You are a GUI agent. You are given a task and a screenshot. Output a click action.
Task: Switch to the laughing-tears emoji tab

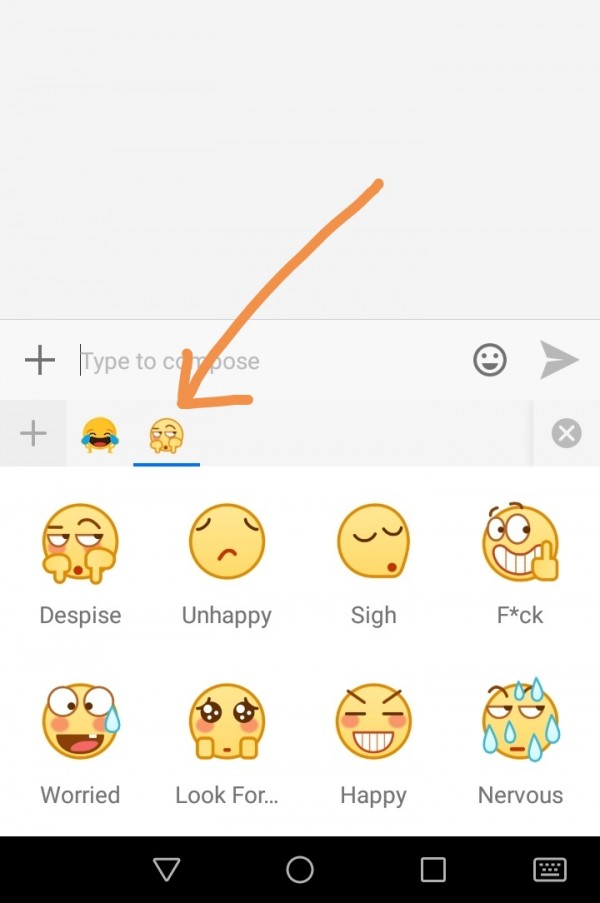click(99, 435)
